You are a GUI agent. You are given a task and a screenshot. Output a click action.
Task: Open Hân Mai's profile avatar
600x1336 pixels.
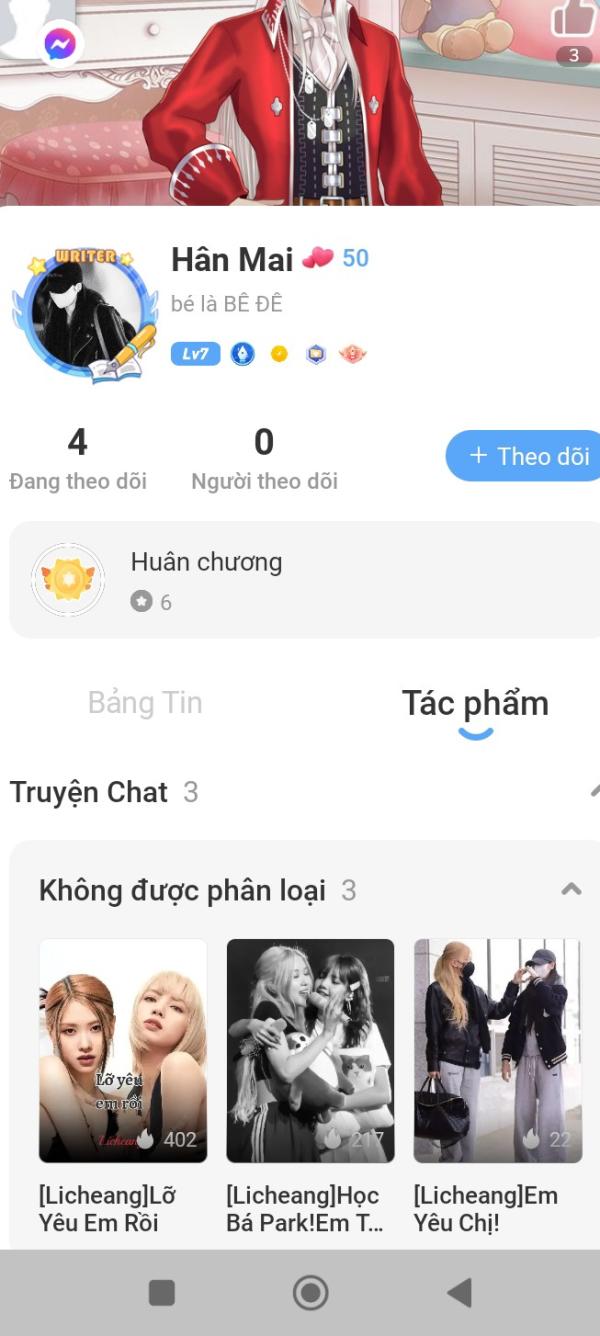click(x=84, y=314)
